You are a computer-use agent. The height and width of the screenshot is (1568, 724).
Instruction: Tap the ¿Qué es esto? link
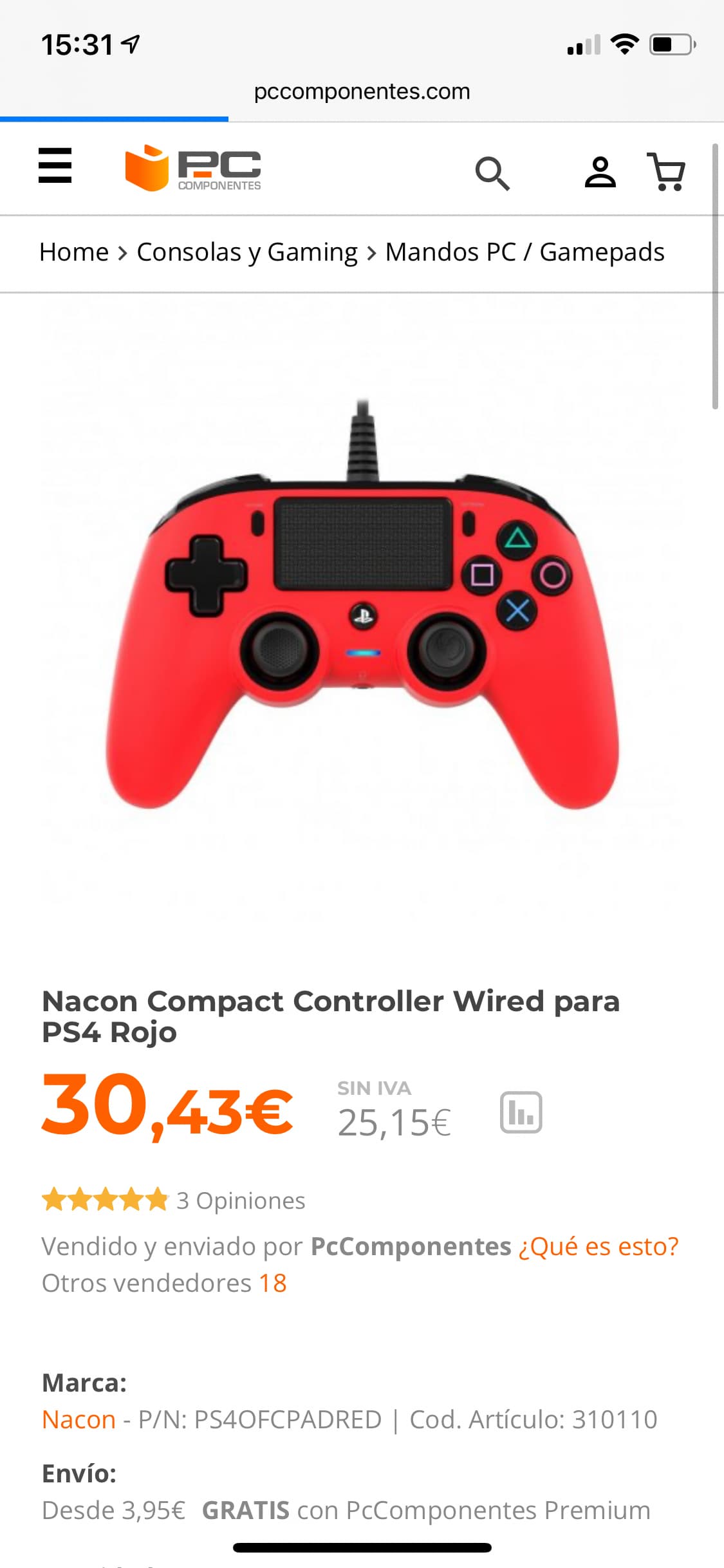click(x=599, y=1247)
